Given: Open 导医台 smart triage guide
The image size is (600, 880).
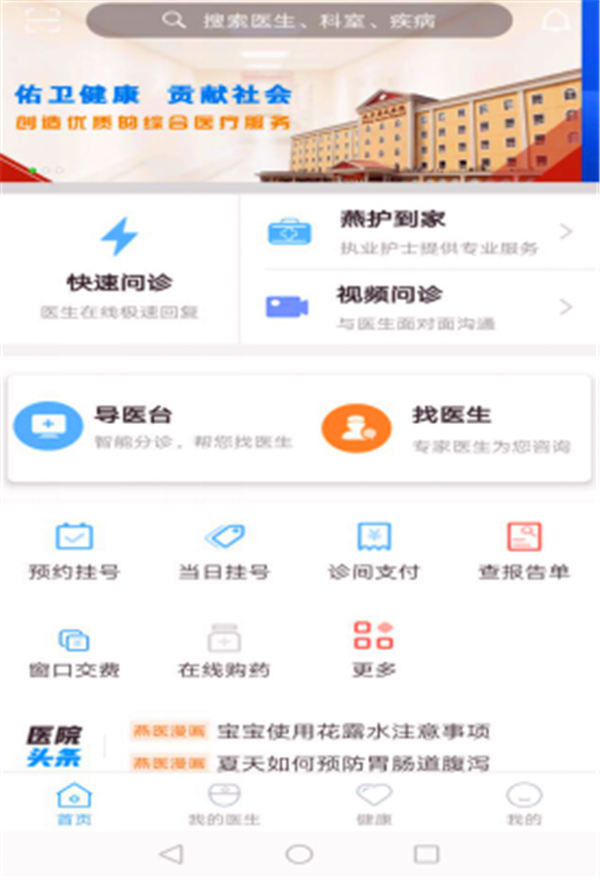Looking at the screenshot, I should click(x=150, y=427).
